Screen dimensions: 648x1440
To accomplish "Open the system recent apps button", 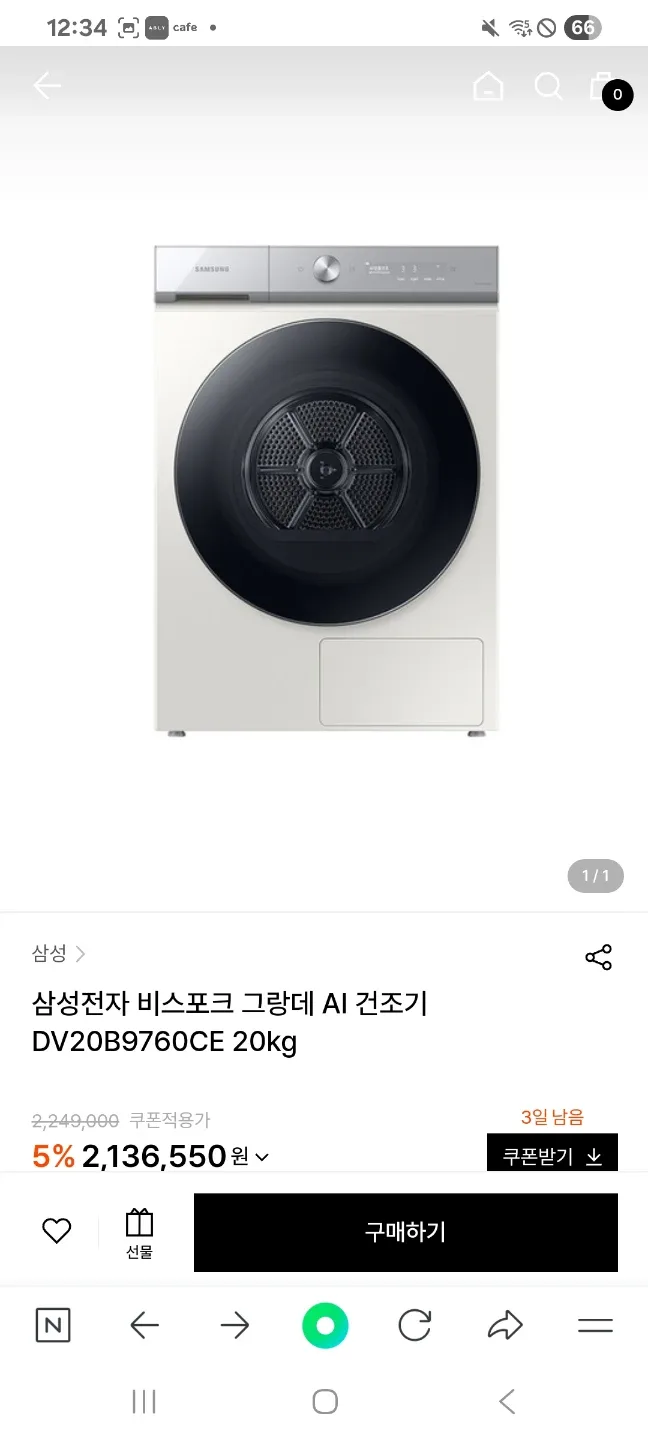I will pyautogui.click(x=144, y=1402).
